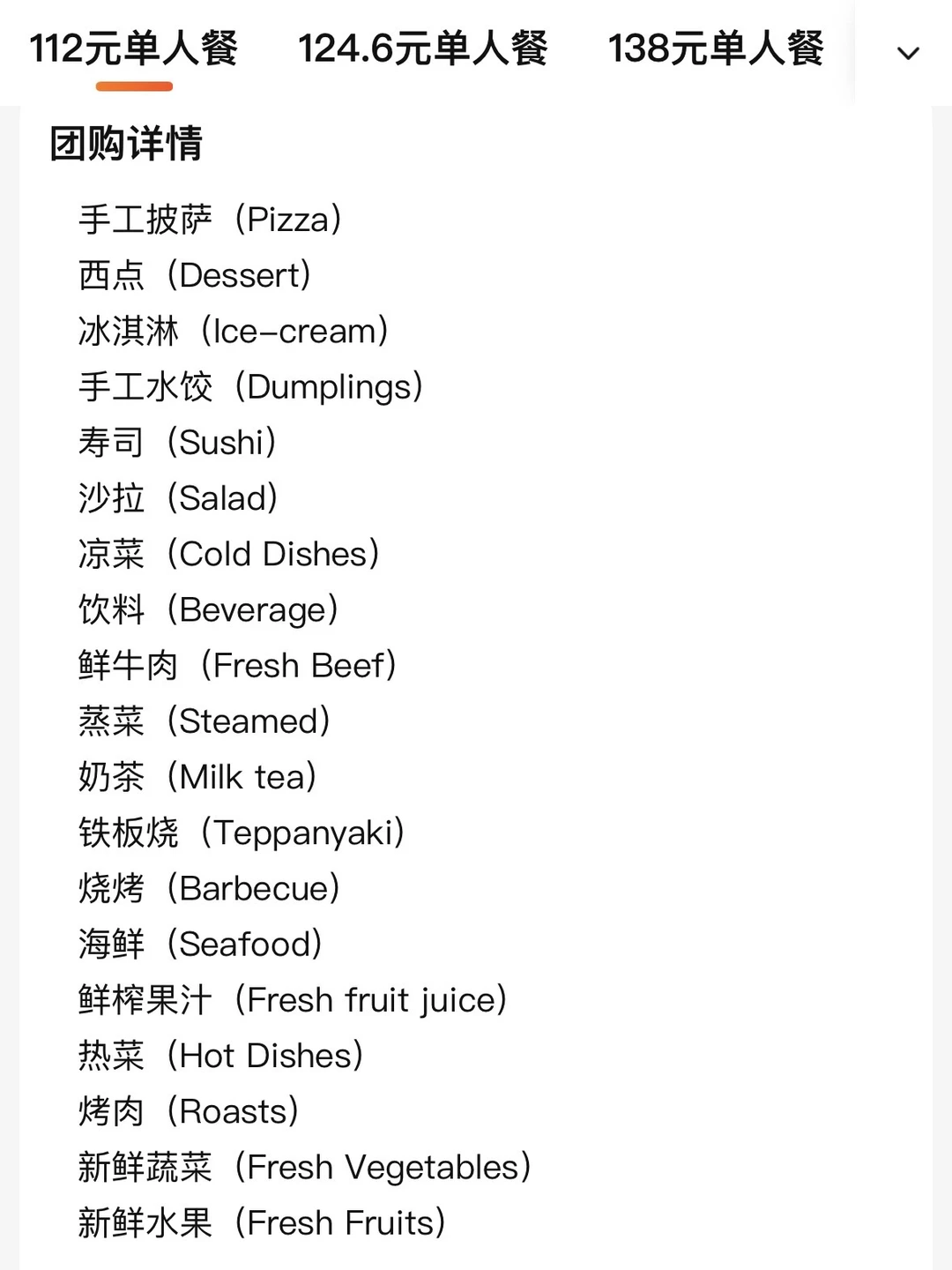Select 鲜榨果汁 (Fresh fruit juice)
This screenshot has height=1270, width=952.
click(292, 998)
